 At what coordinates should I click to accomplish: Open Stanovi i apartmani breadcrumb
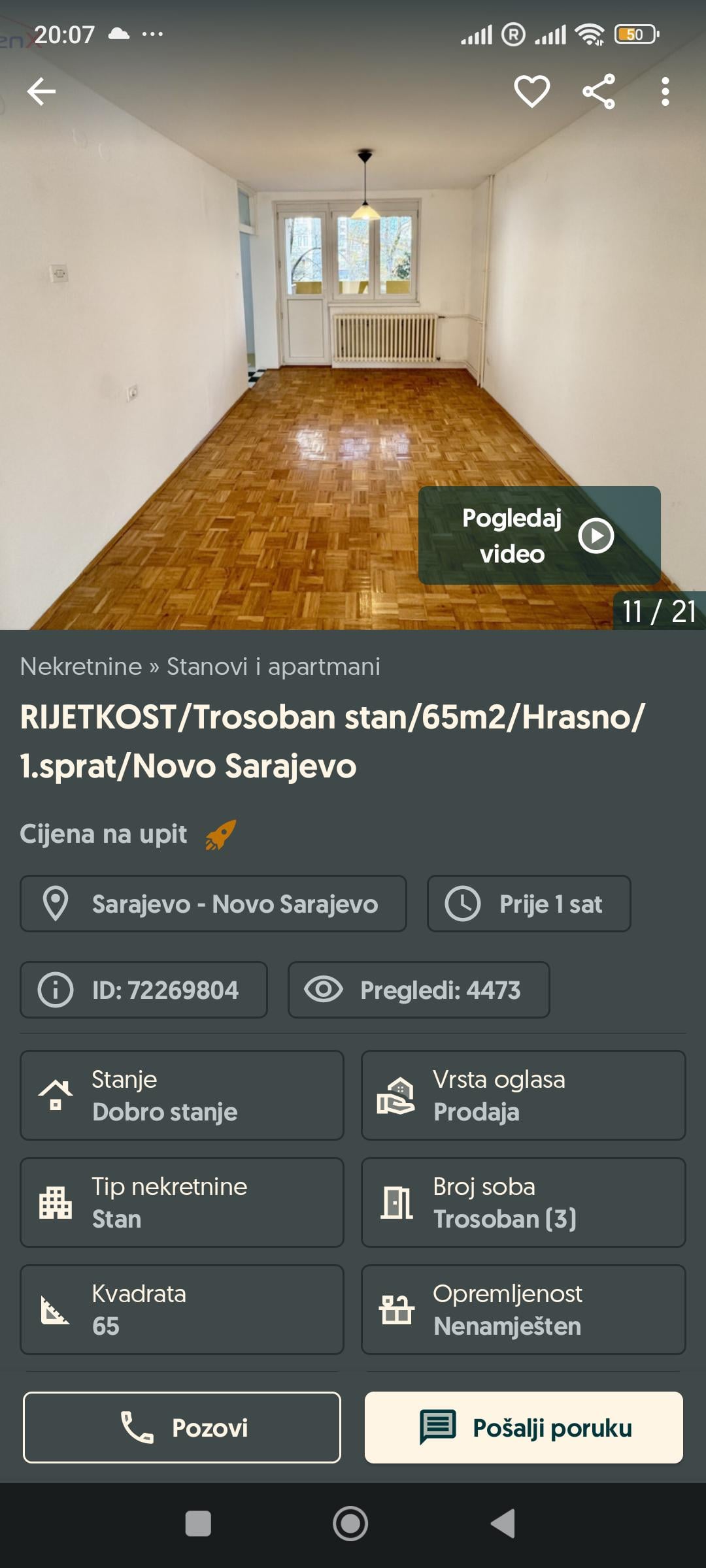tap(273, 667)
